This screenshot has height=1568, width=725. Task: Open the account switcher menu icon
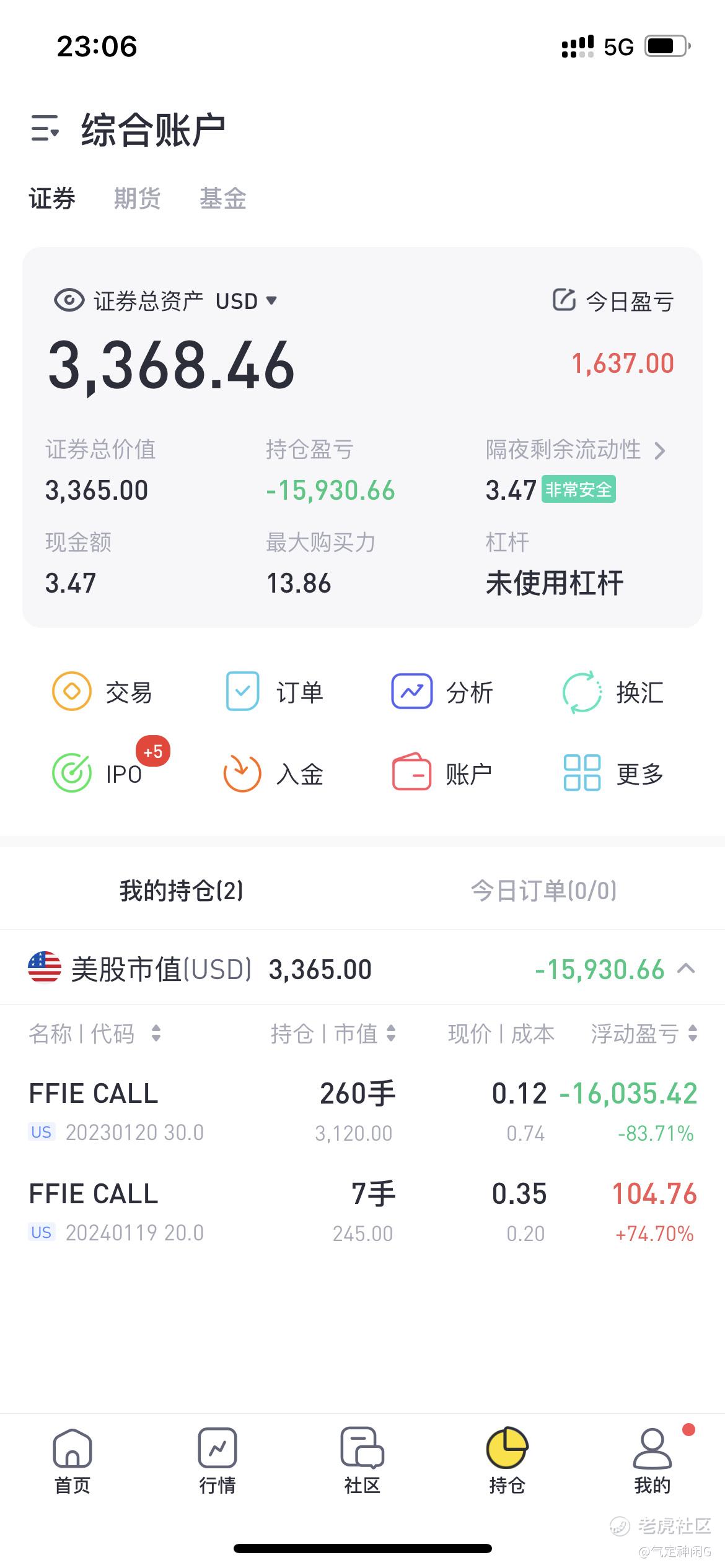(x=45, y=129)
